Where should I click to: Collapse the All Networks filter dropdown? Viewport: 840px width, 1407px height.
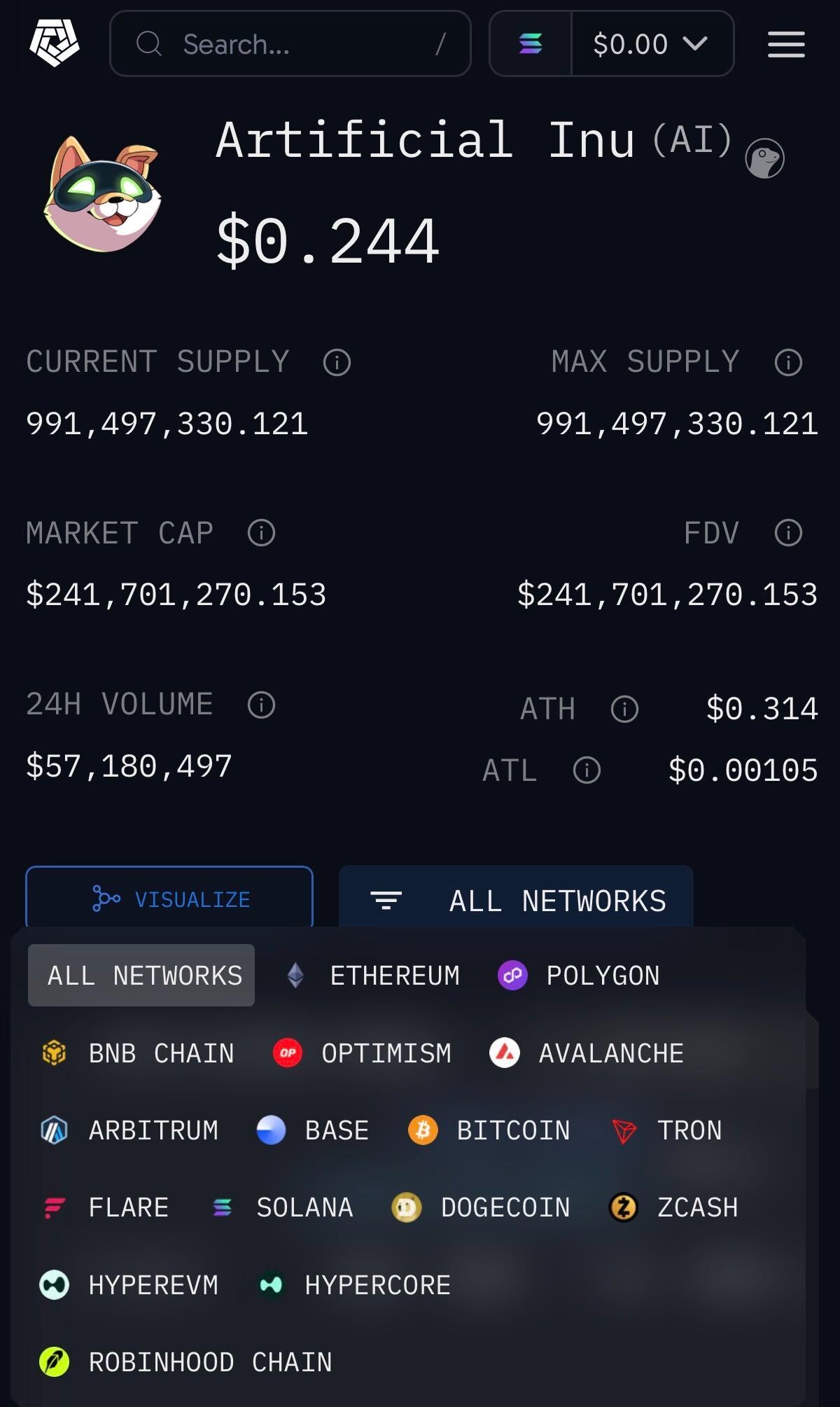(x=516, y=900)
